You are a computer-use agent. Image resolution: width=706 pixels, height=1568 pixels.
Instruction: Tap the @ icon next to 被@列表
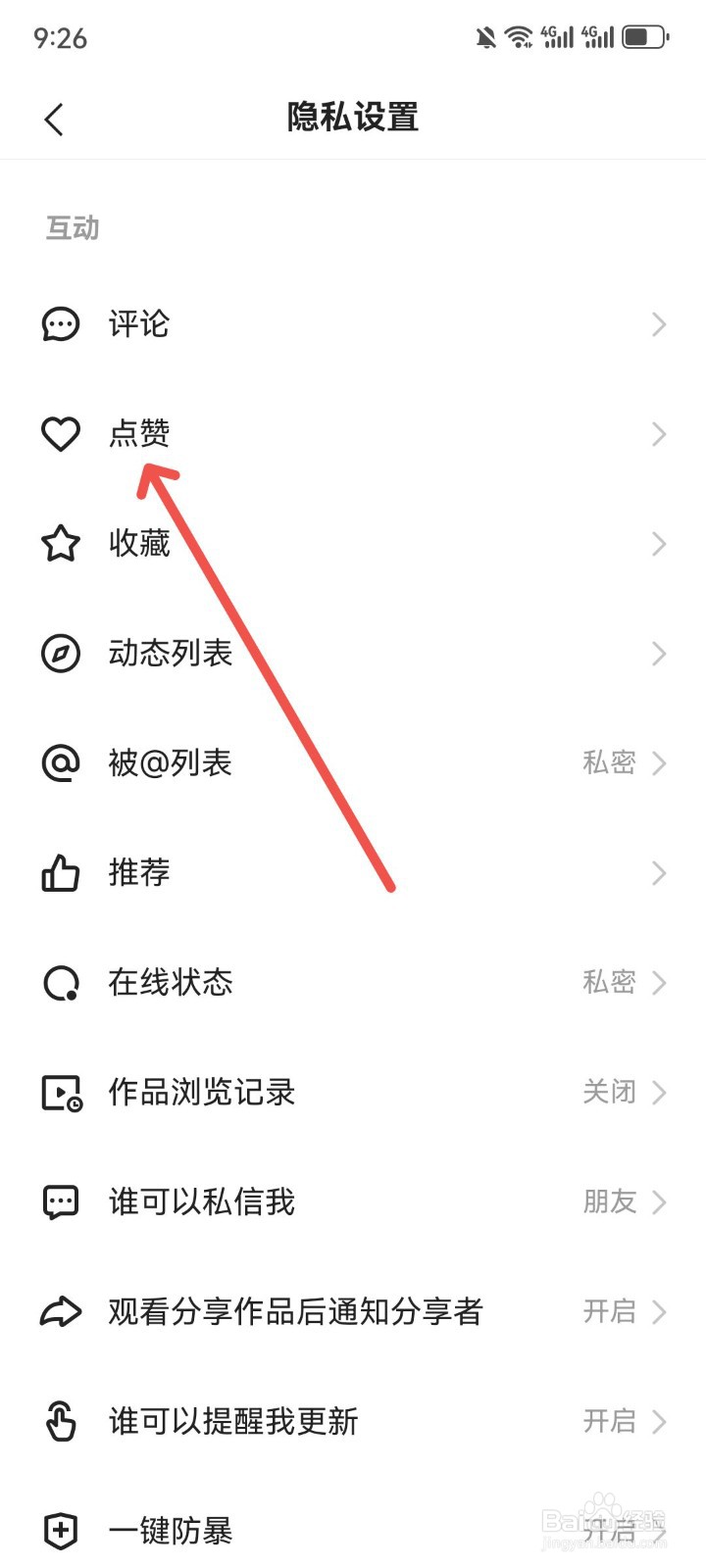click(61, 762)
